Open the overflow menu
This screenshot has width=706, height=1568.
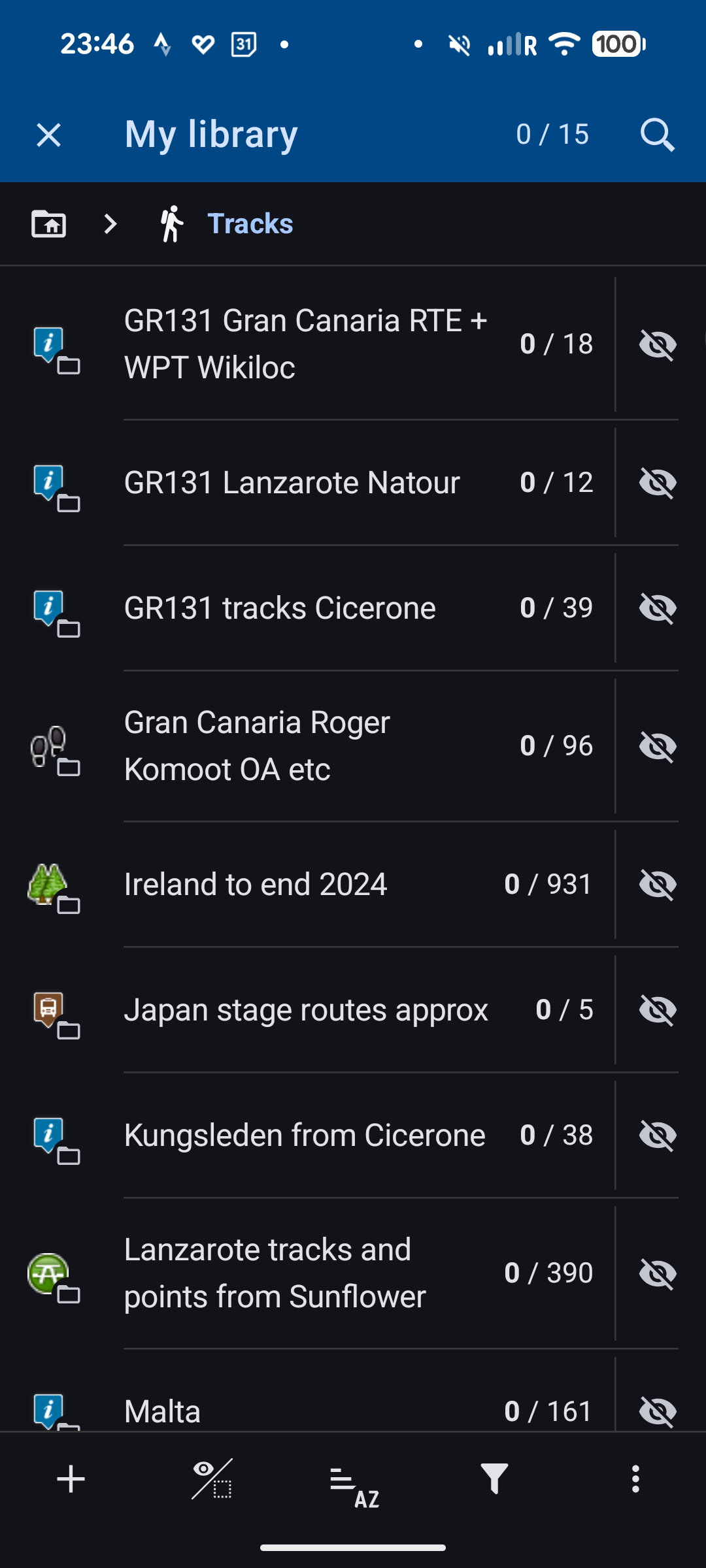635,1479
